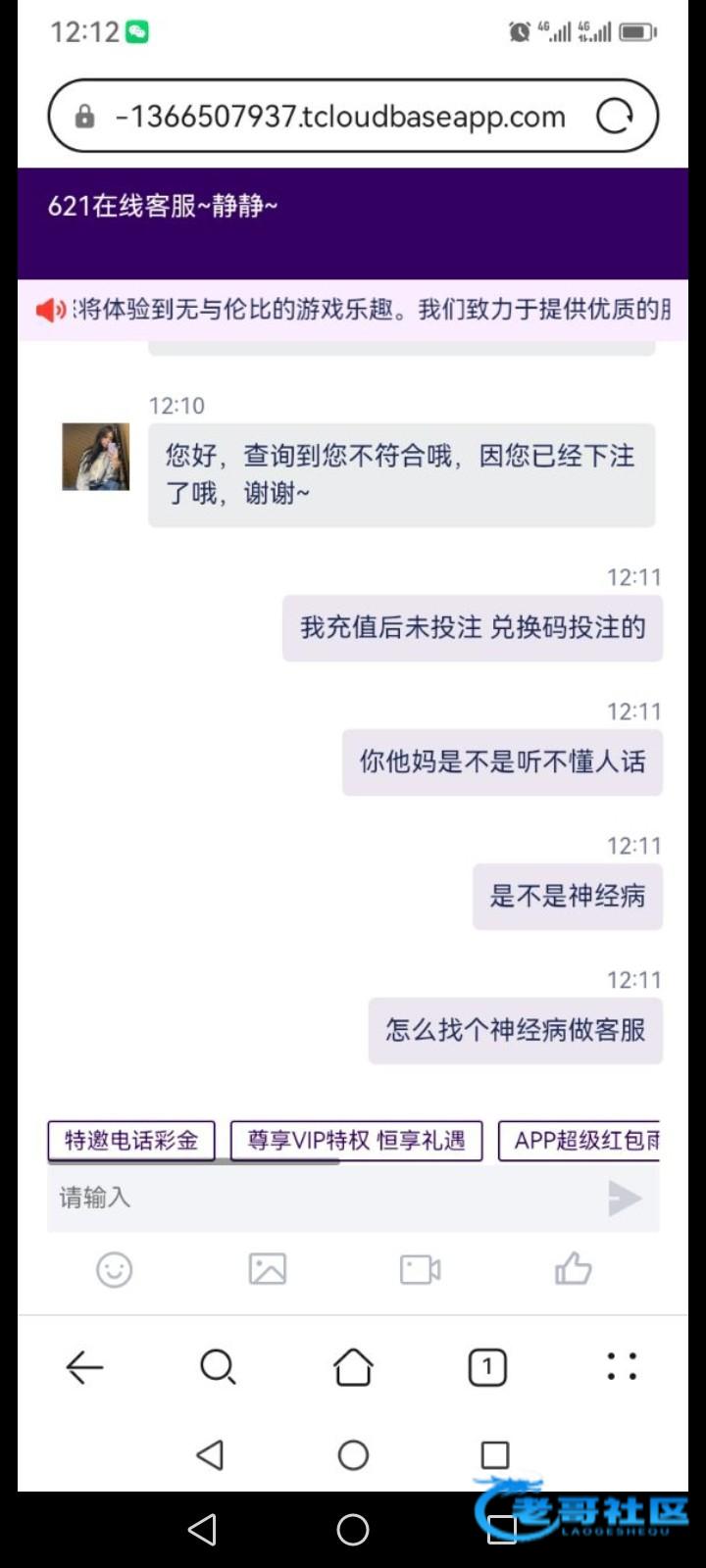Open the browser search icon

click(218, 1366)
